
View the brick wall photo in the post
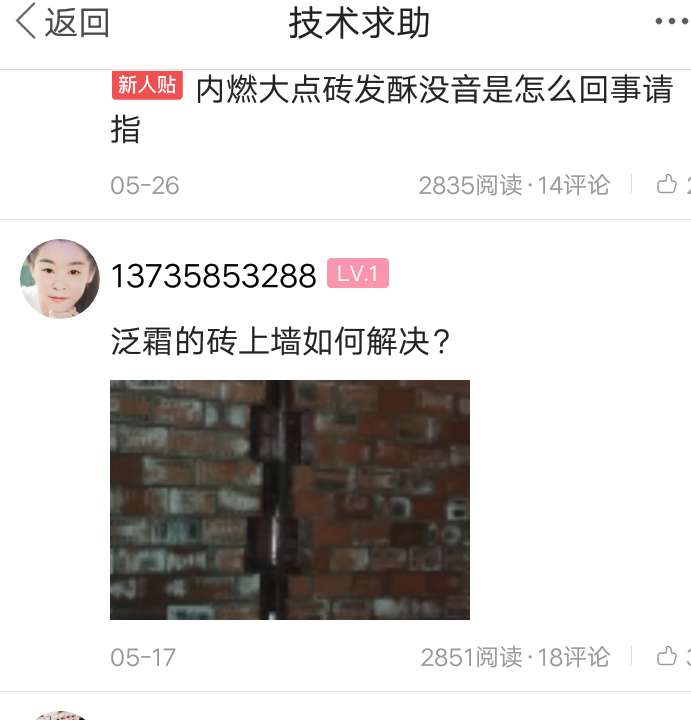click(x=290, y=499)
